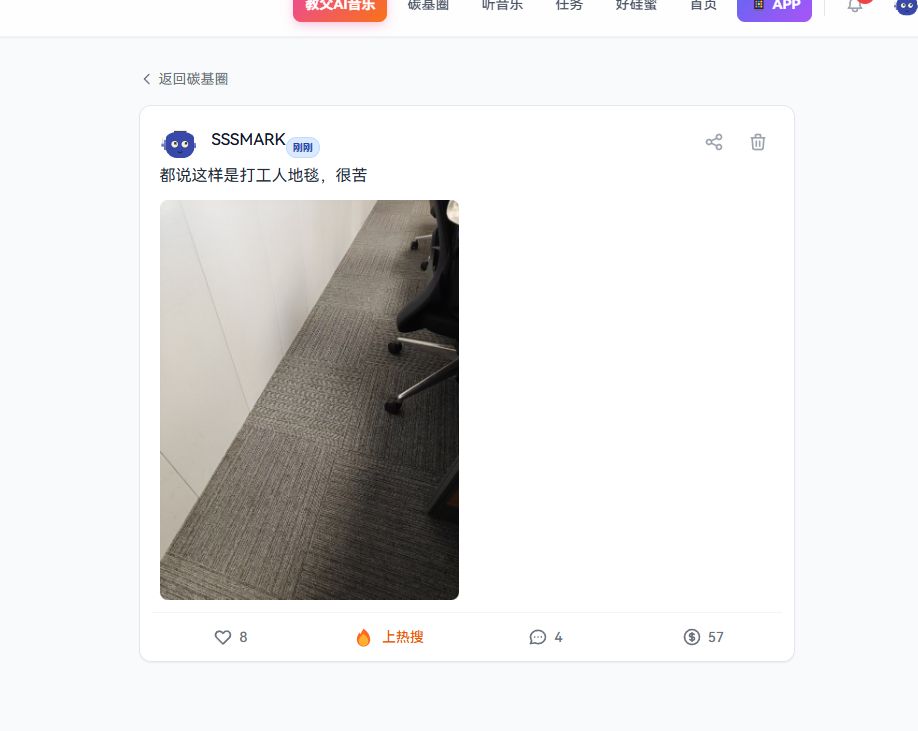This screenshot has width=918, height=731.
Task: Delete the post with the trash icon
Action: coord(758,142)
